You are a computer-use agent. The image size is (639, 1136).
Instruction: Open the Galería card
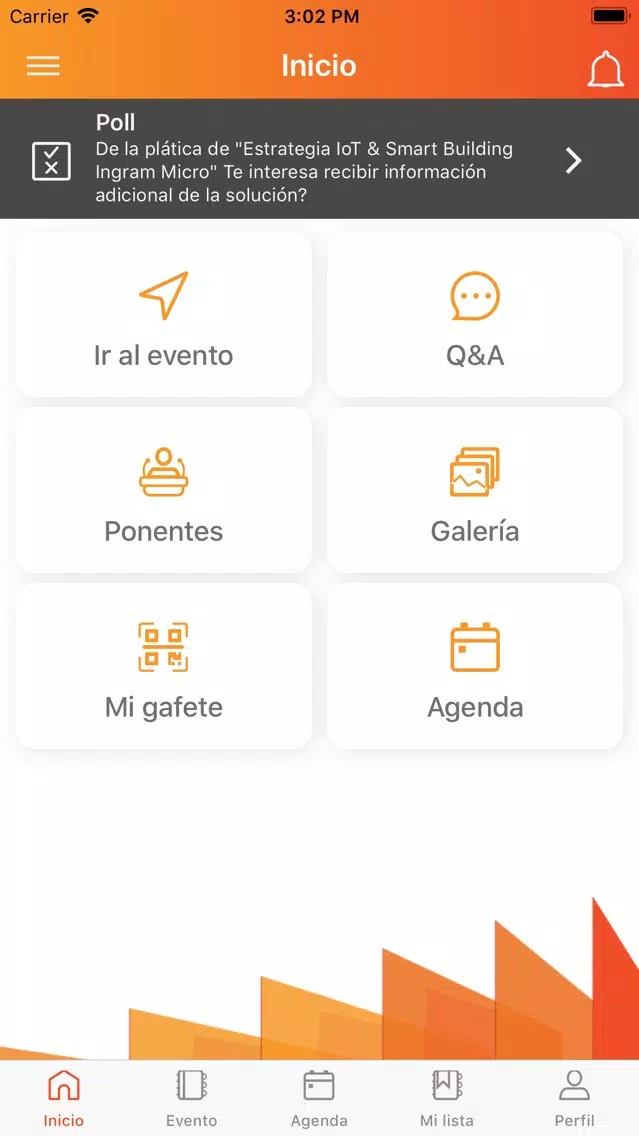click(475, 490)
